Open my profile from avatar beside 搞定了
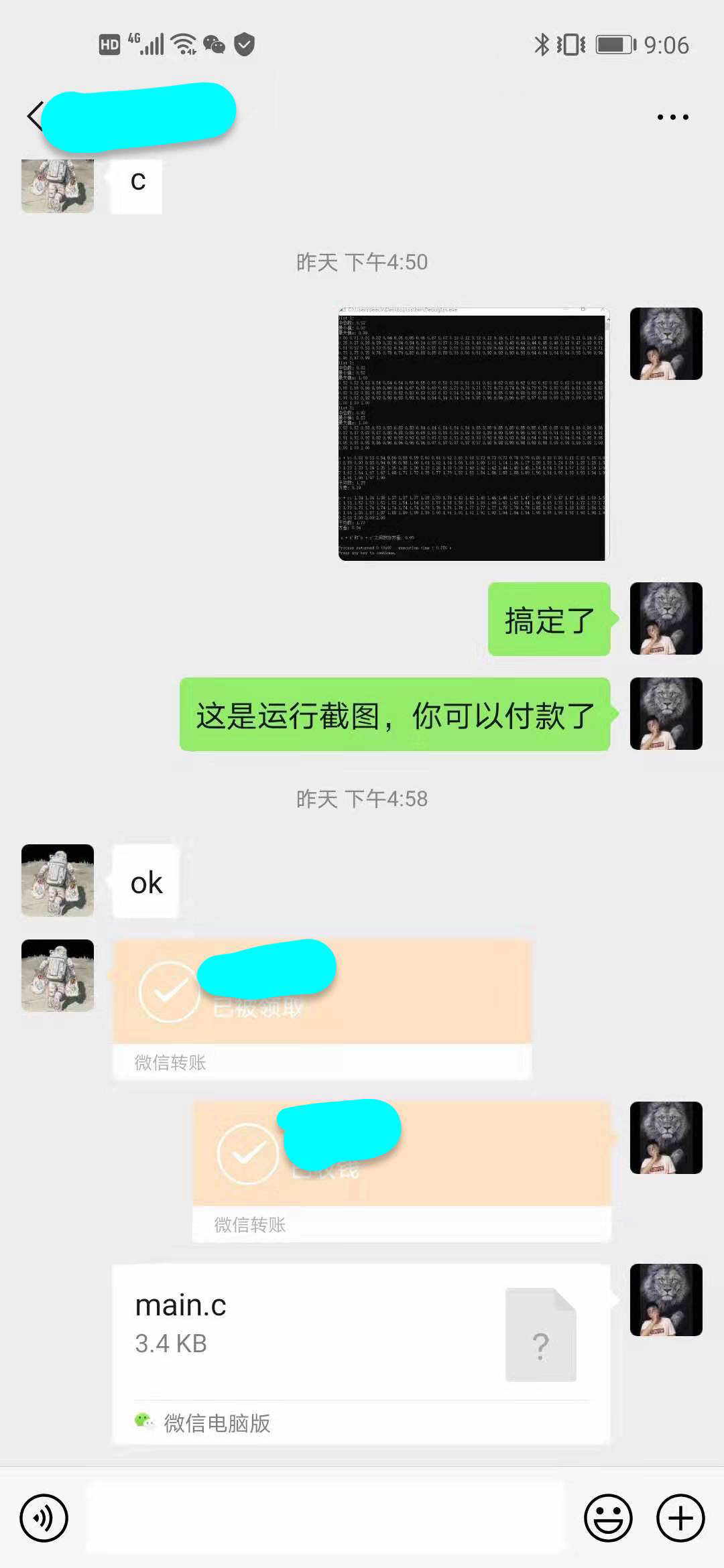724x1568 pixels. [x=666, y=618]
